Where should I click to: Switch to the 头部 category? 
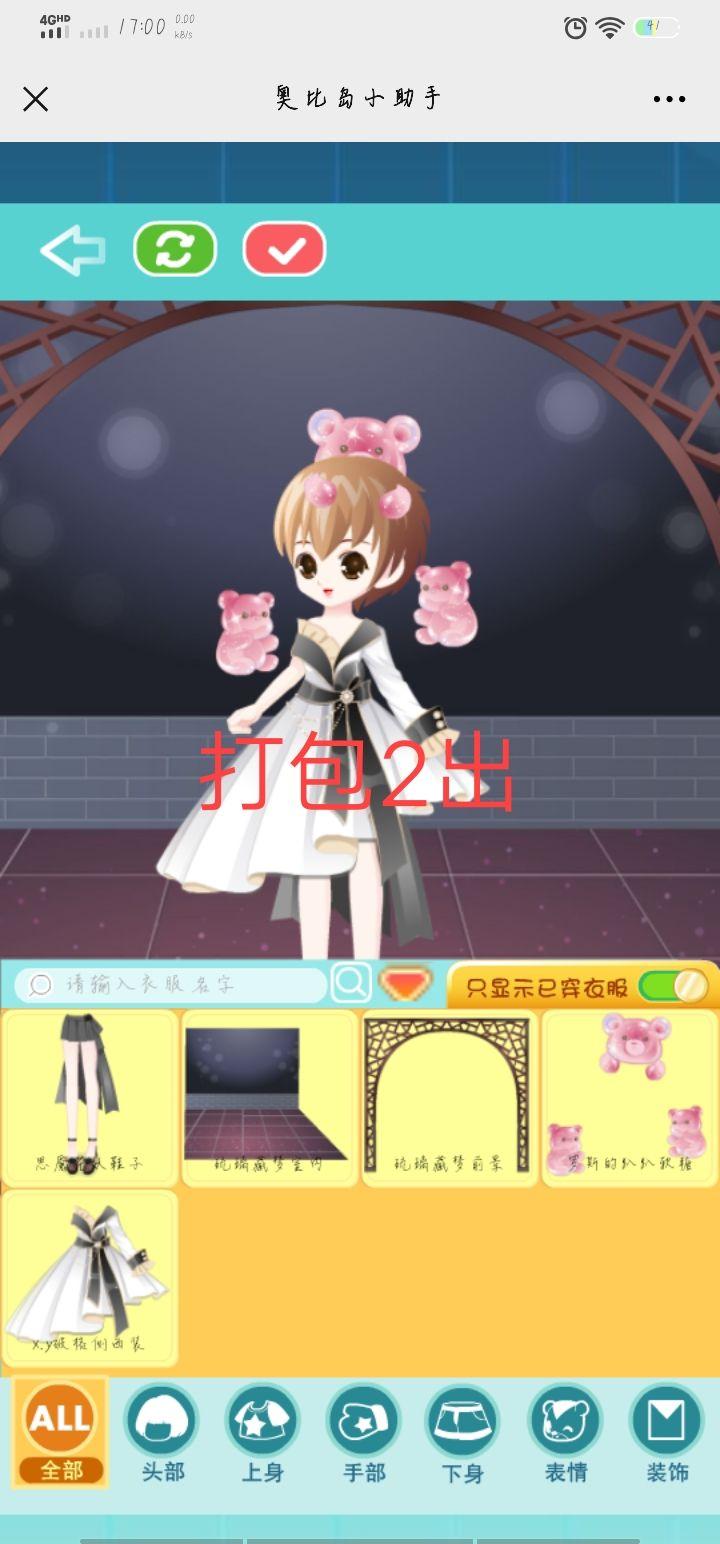click(x=162, y=1432)
